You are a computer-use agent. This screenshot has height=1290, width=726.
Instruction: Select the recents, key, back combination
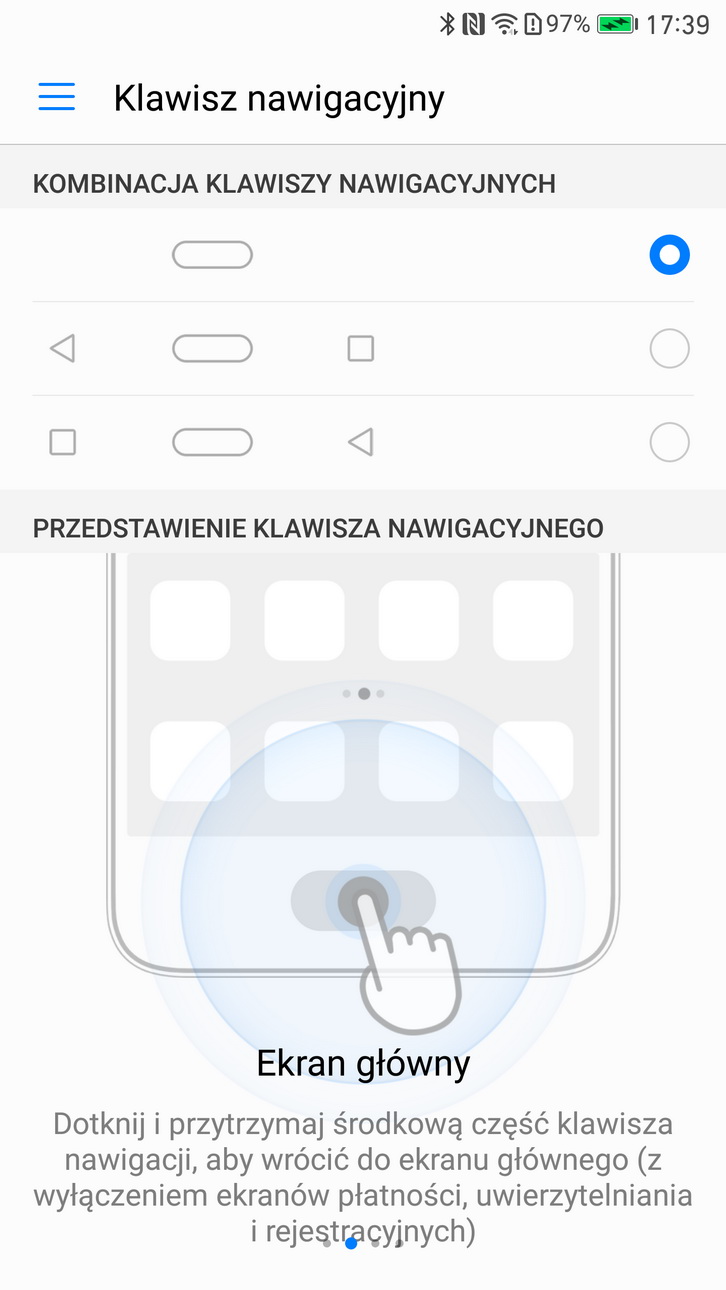tap(669, 442)
